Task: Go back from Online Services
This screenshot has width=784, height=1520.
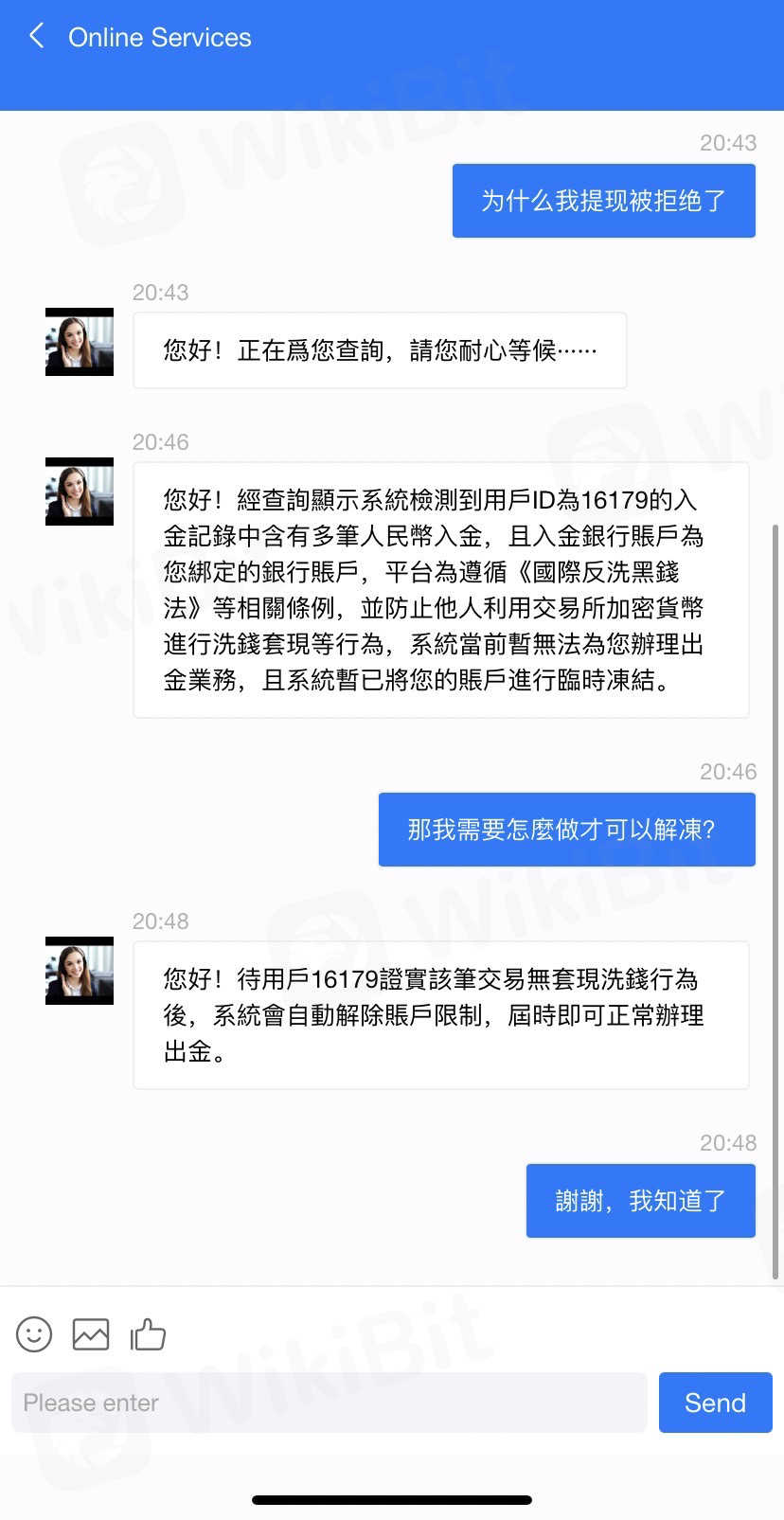Action: click(x=37, y=37)
